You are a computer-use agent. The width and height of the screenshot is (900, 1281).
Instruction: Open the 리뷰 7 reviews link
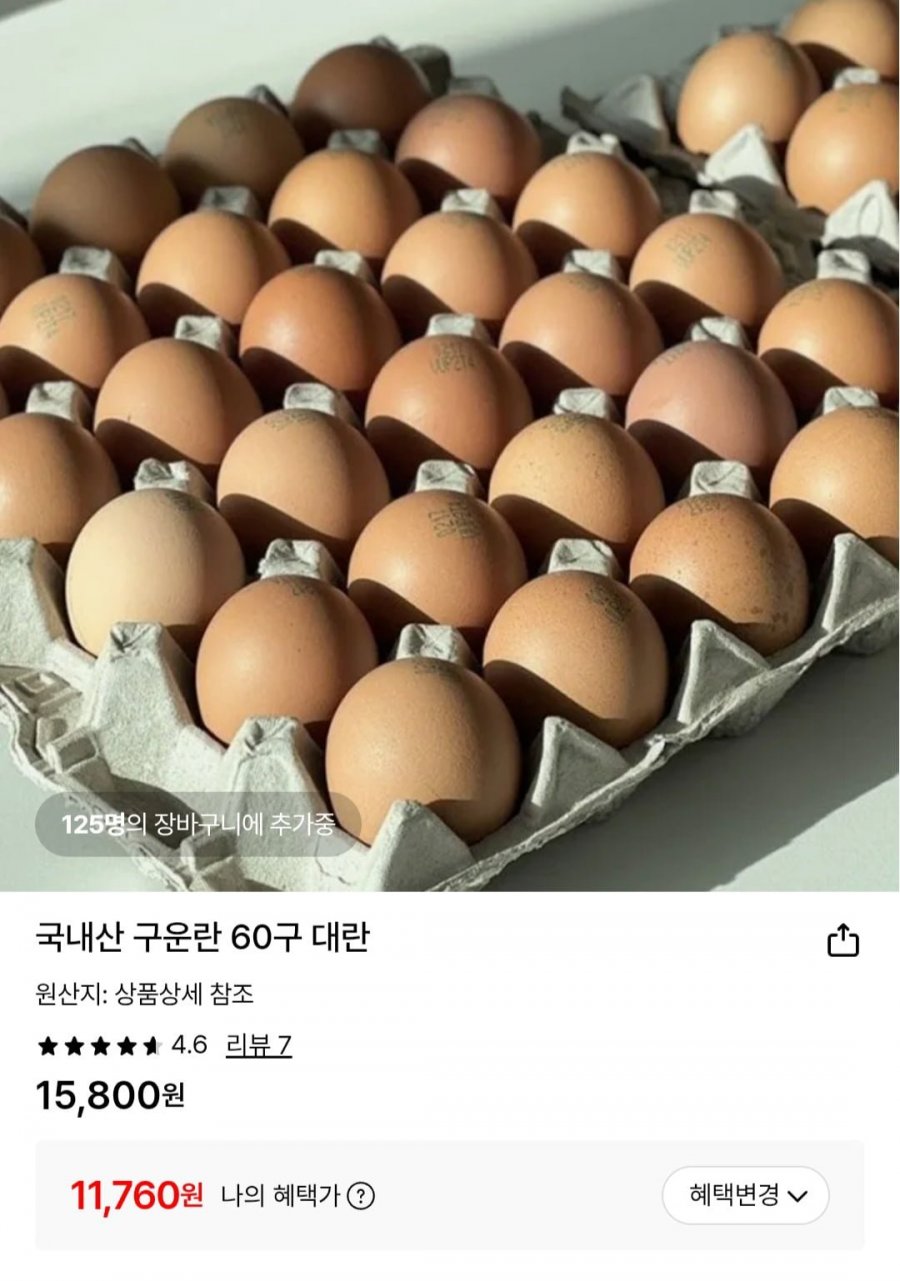click(x=258, y=1046)
